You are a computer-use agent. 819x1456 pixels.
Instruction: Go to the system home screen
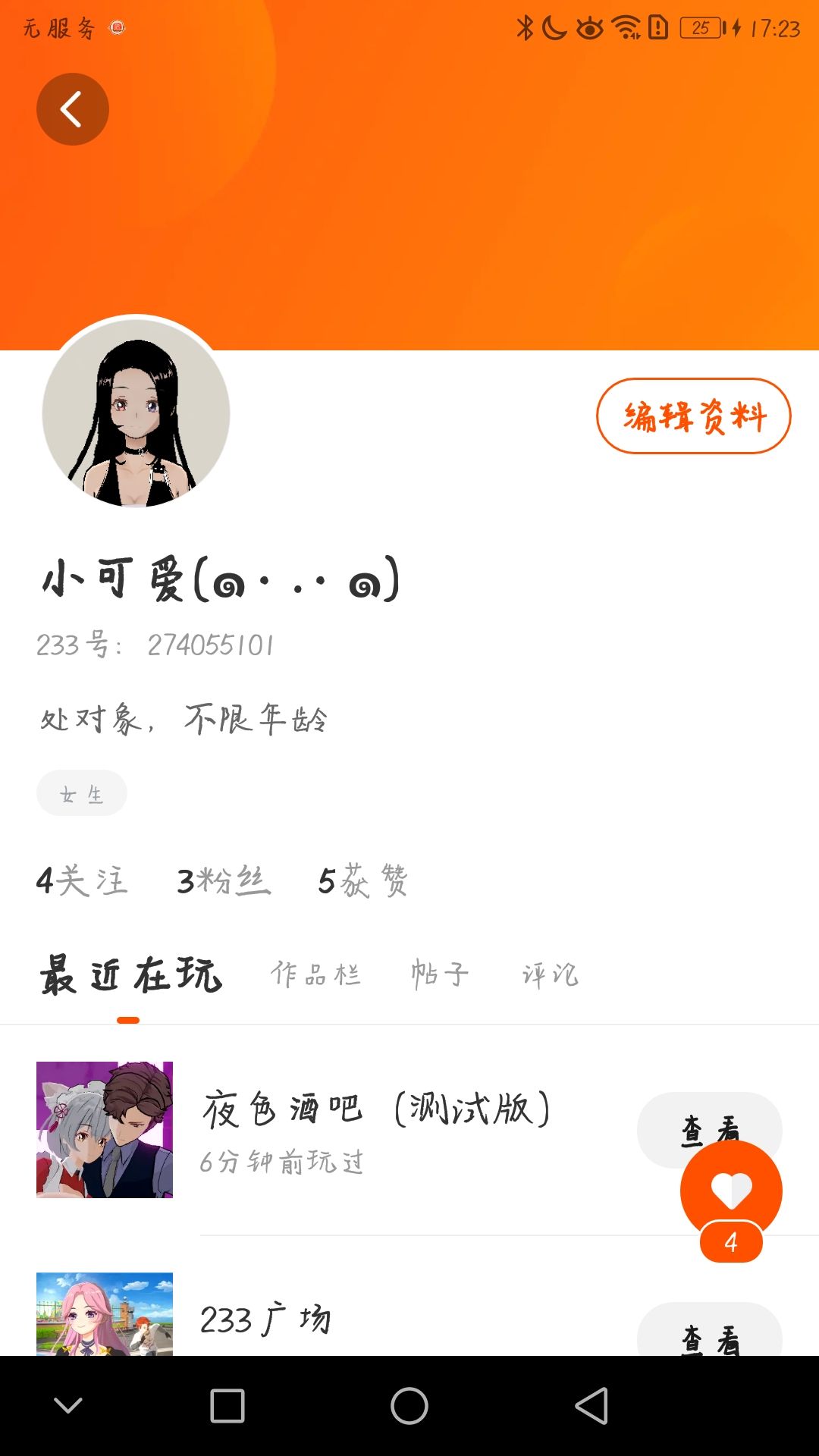click(x=409, y=1406)
